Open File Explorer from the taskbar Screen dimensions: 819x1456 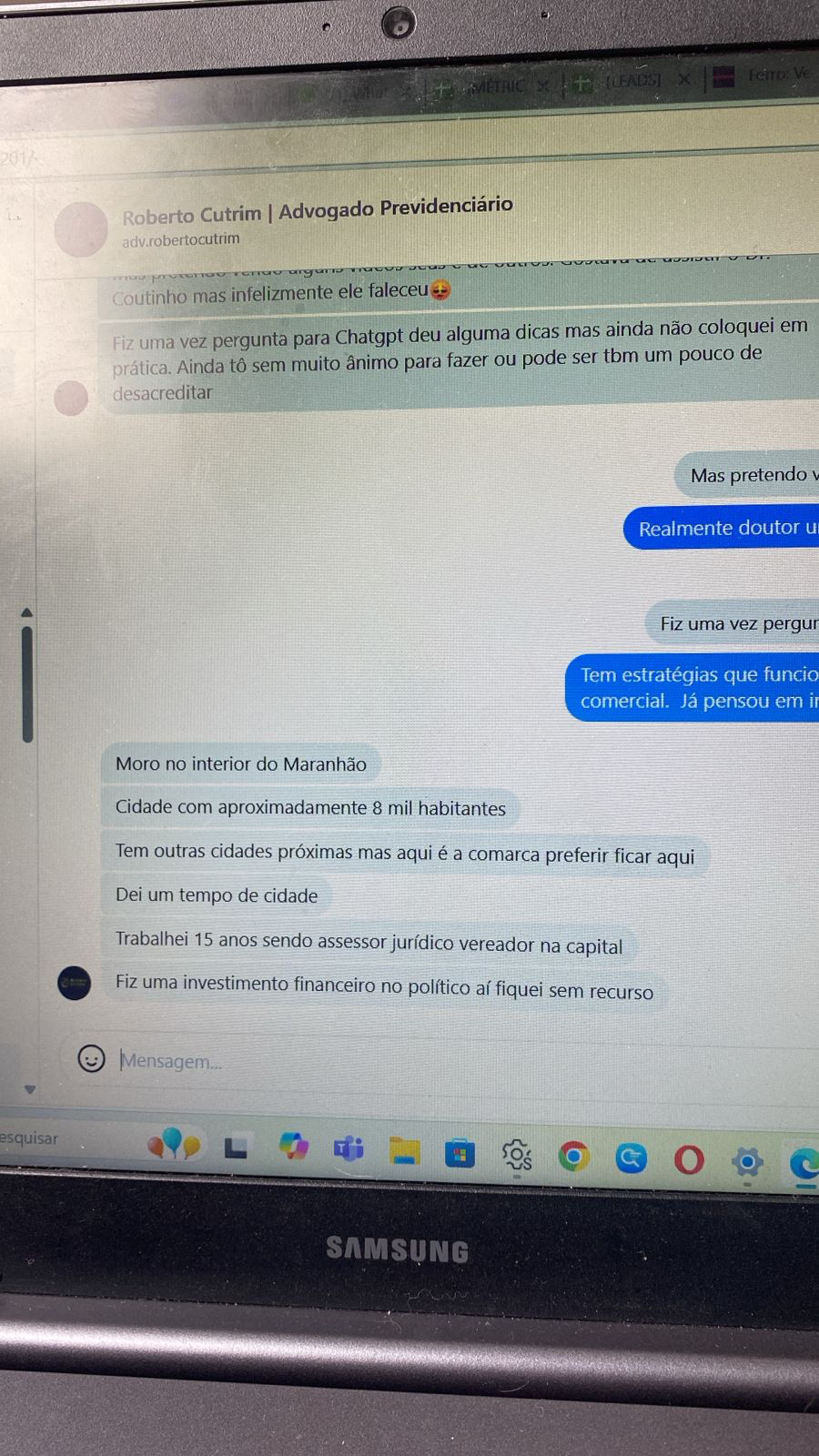pyautogui.click(x=404, y=1151)
